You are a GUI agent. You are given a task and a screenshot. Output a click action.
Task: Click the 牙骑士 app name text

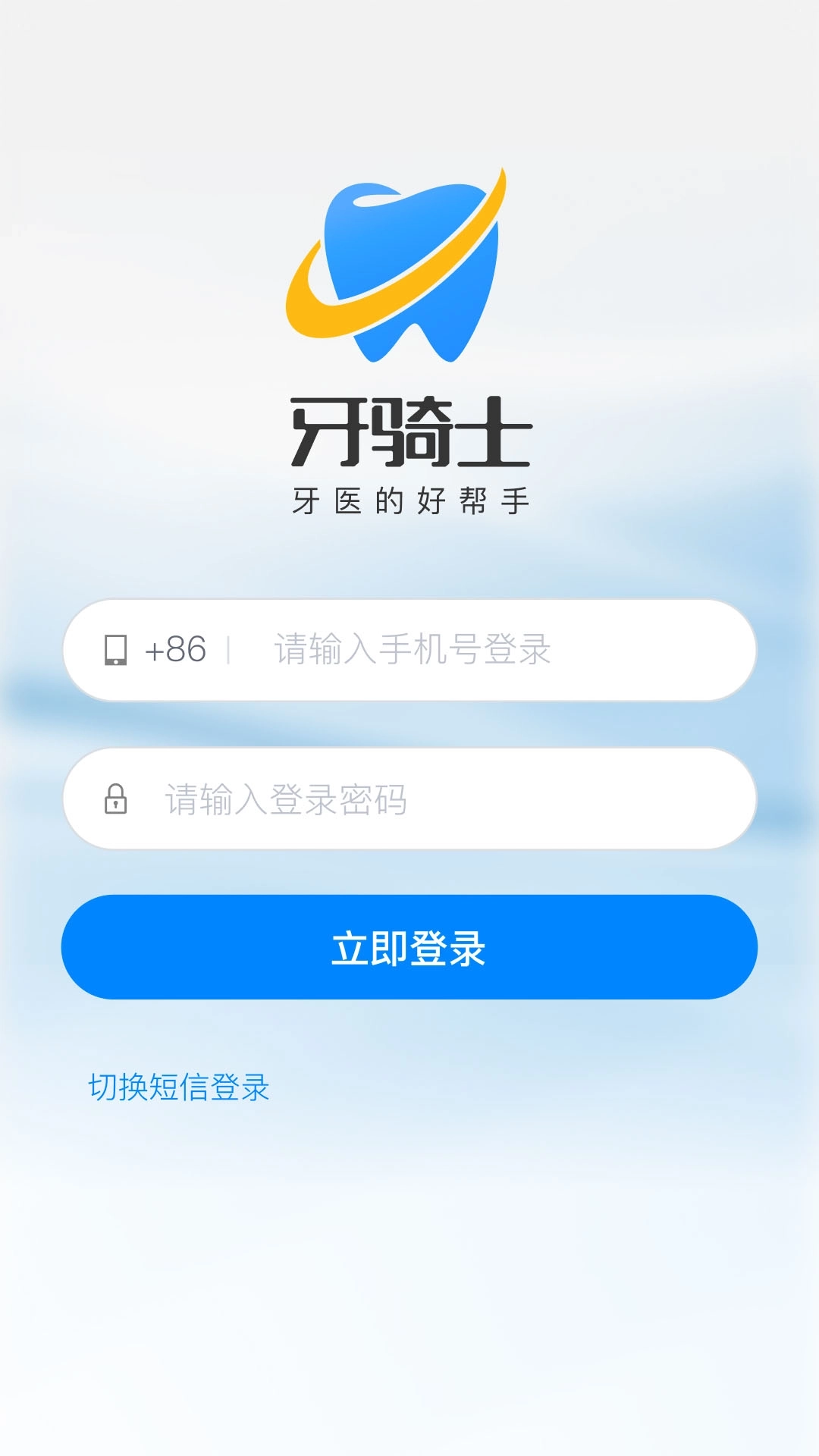(409, 432)
